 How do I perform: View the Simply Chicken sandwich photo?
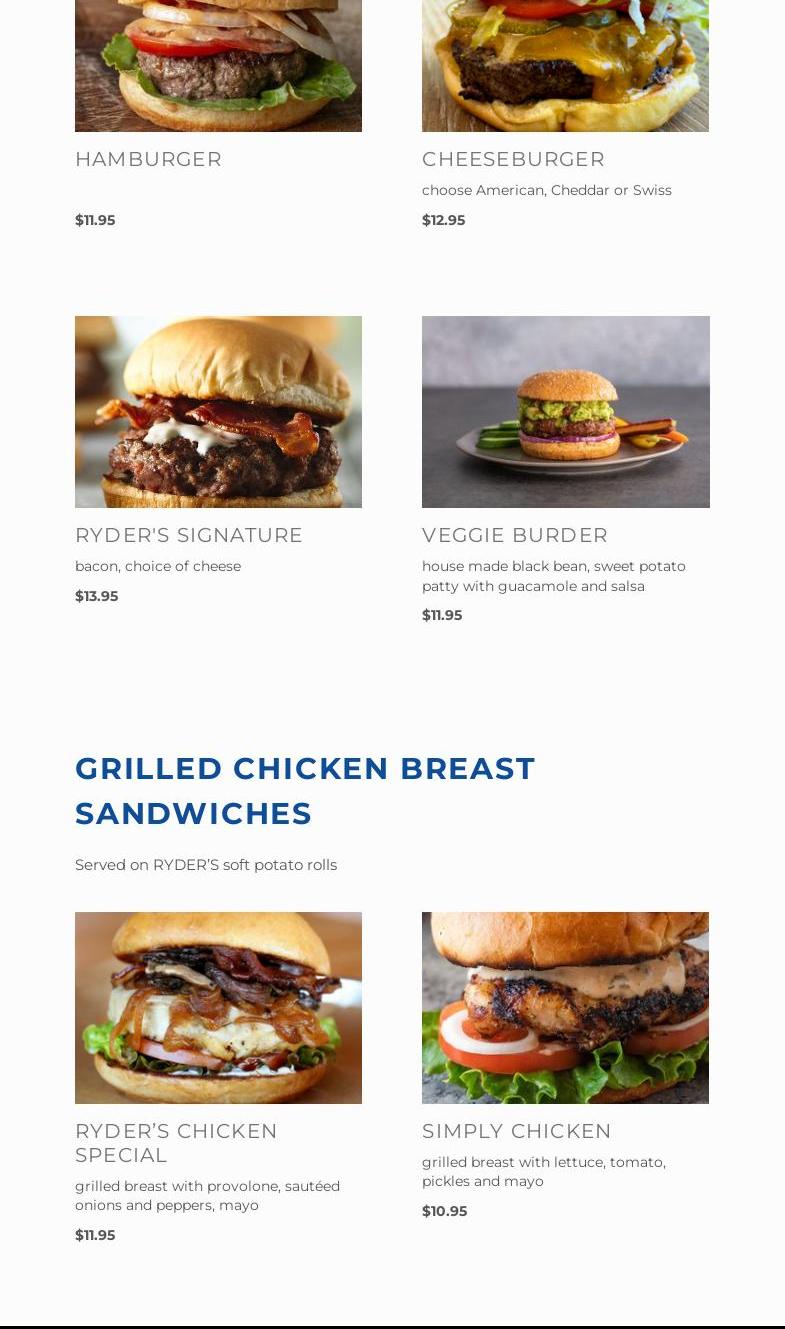pyautogui.click(x=565, y=1008)
